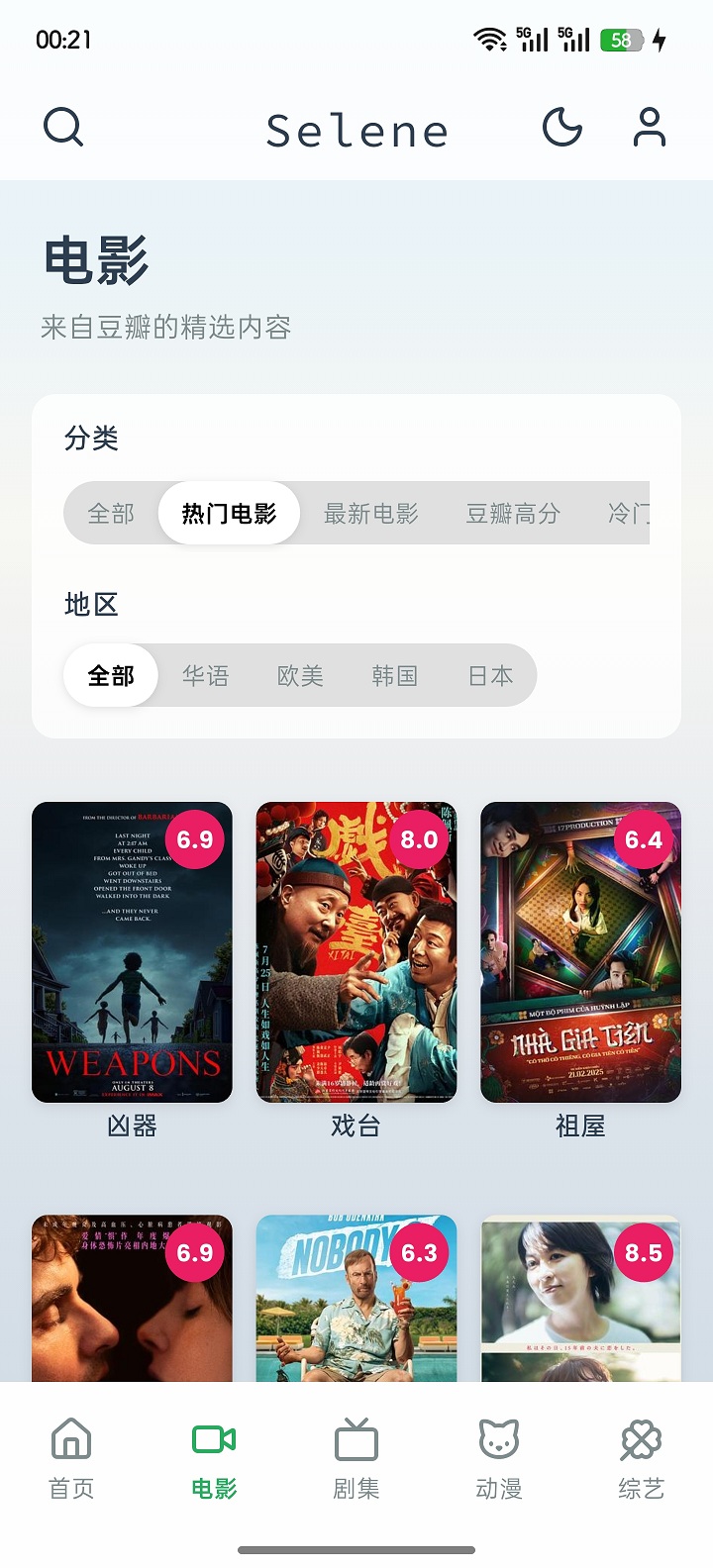Switch to the 最新电影 category
The width and height of the screenshot is (713, 1568).
371,514
